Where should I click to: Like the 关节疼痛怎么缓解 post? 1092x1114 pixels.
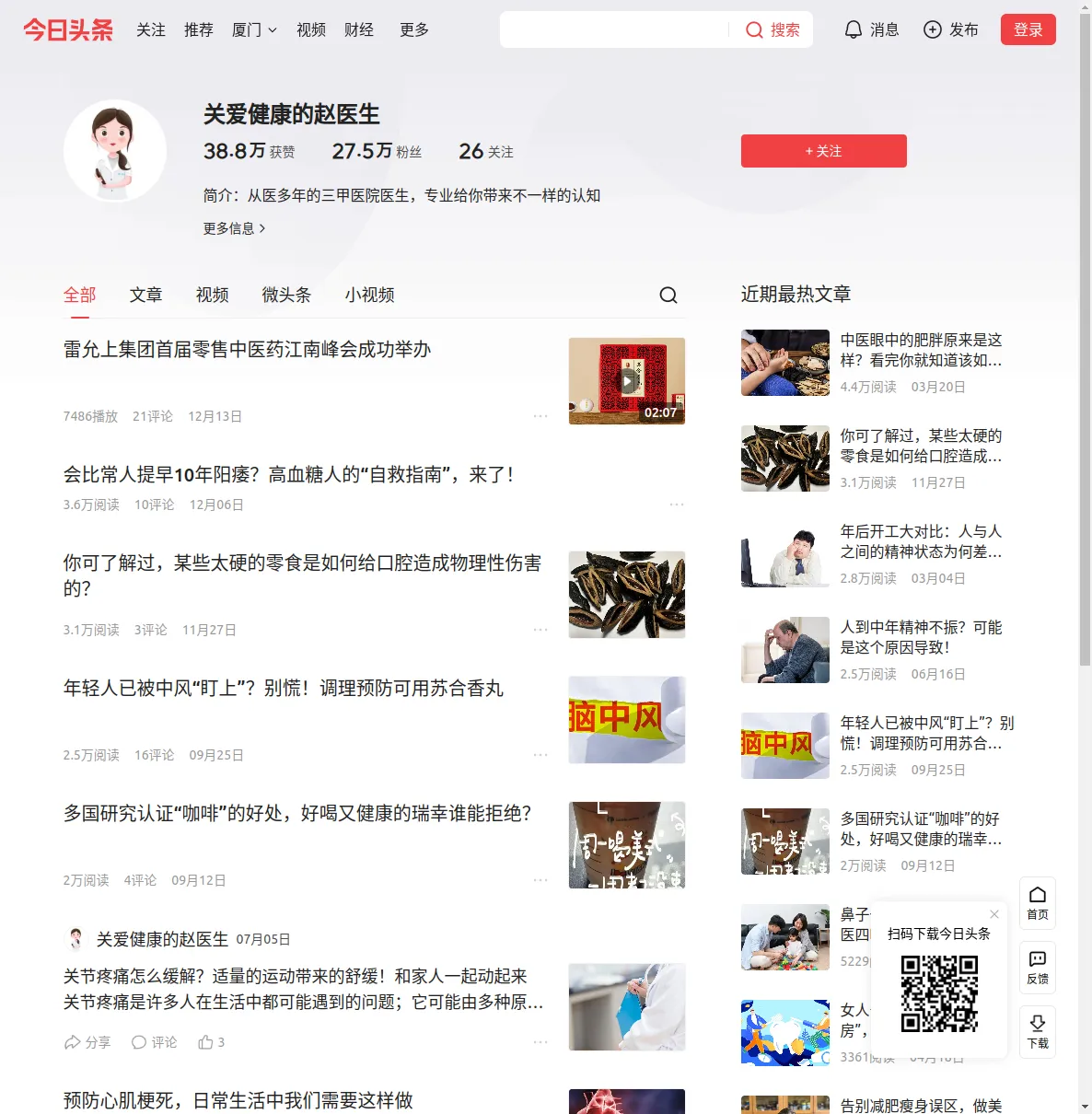click(x=211, y=1042)
